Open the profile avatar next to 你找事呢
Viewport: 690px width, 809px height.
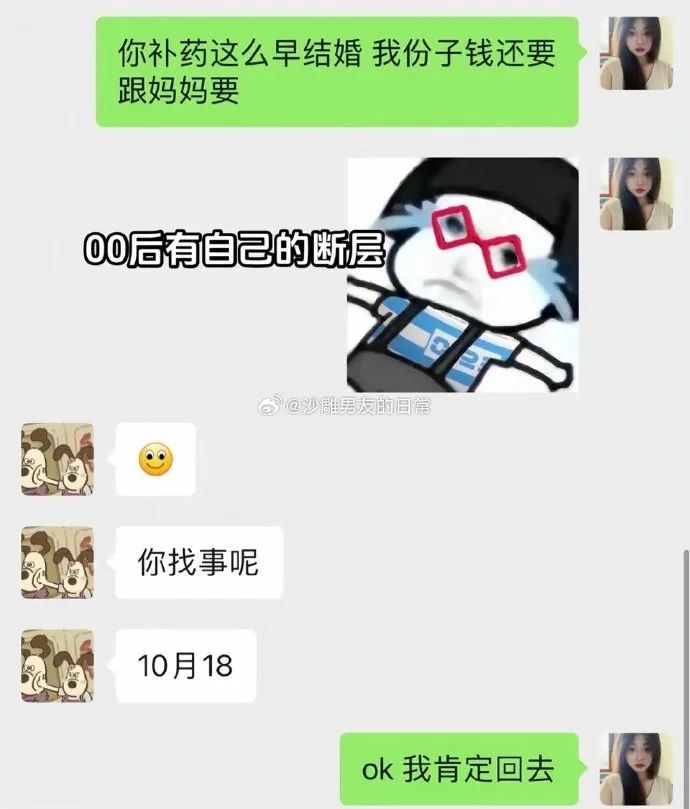[x=57, y=563]
